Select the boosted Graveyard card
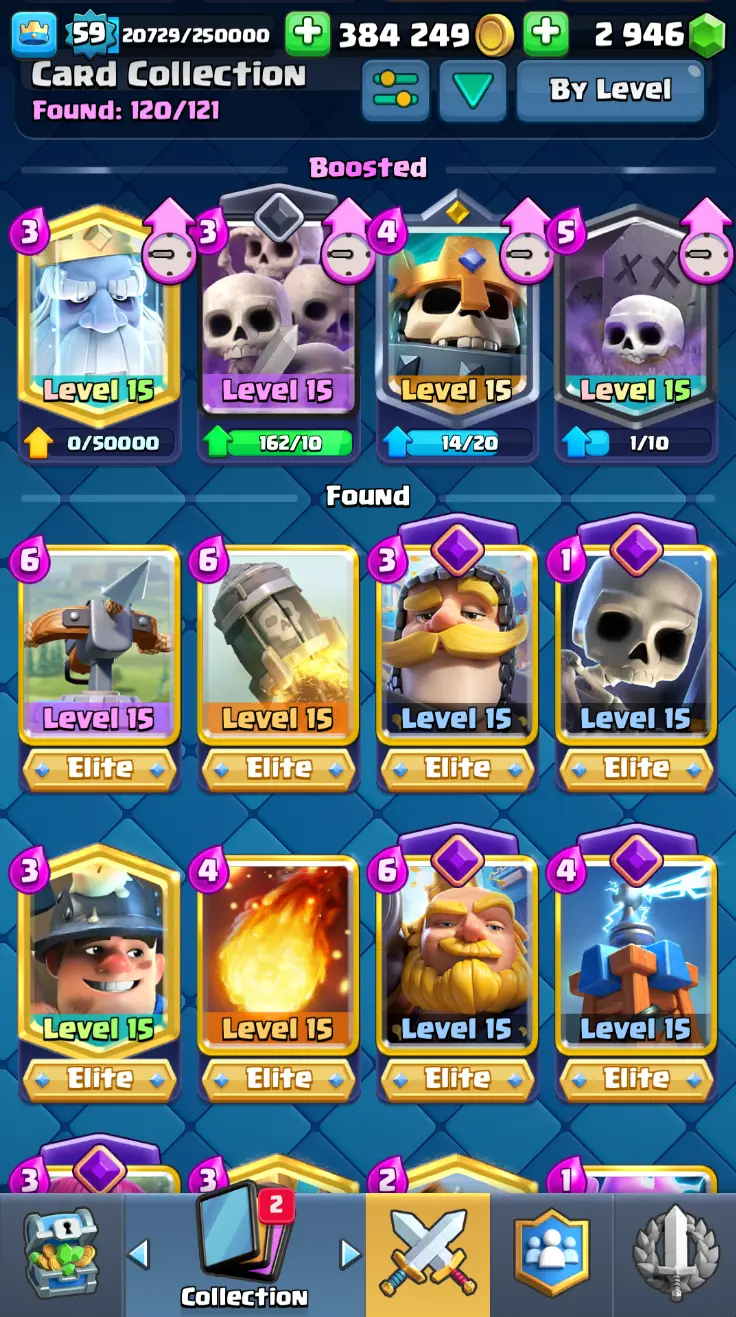This screenshot has height=1317, width=736. [x=635, y=320]
